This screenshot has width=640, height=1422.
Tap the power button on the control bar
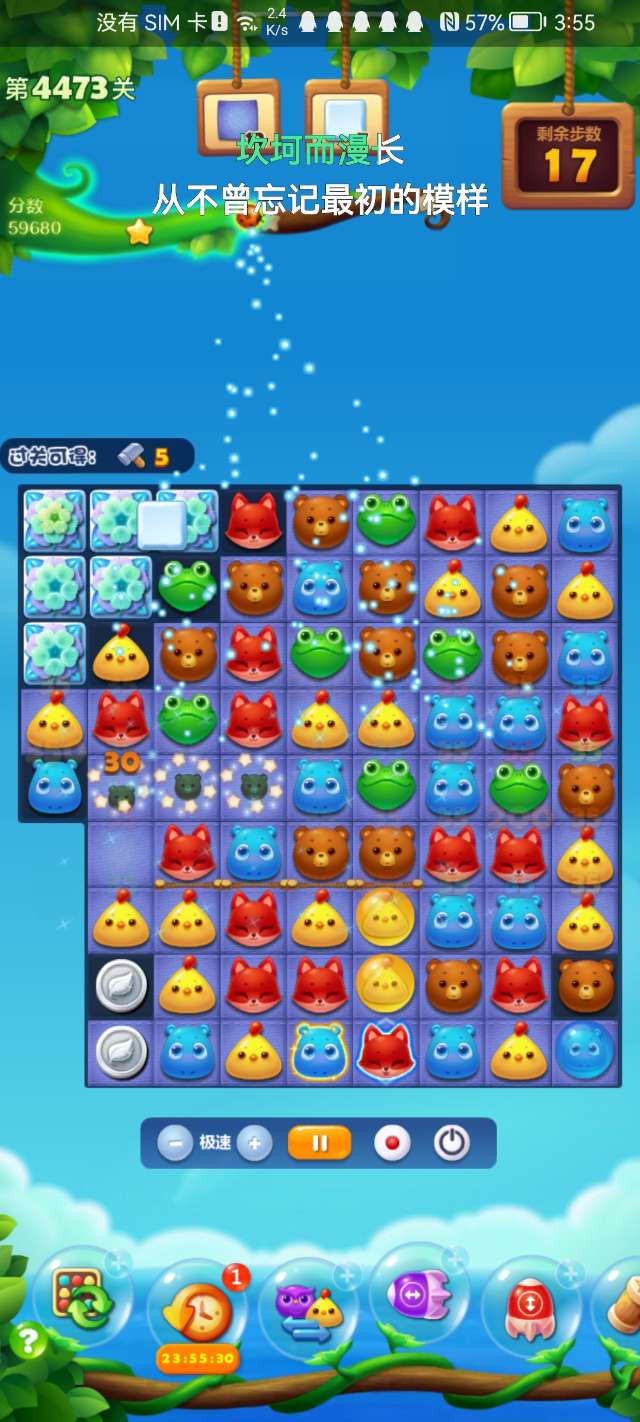tap(452, 1143)
